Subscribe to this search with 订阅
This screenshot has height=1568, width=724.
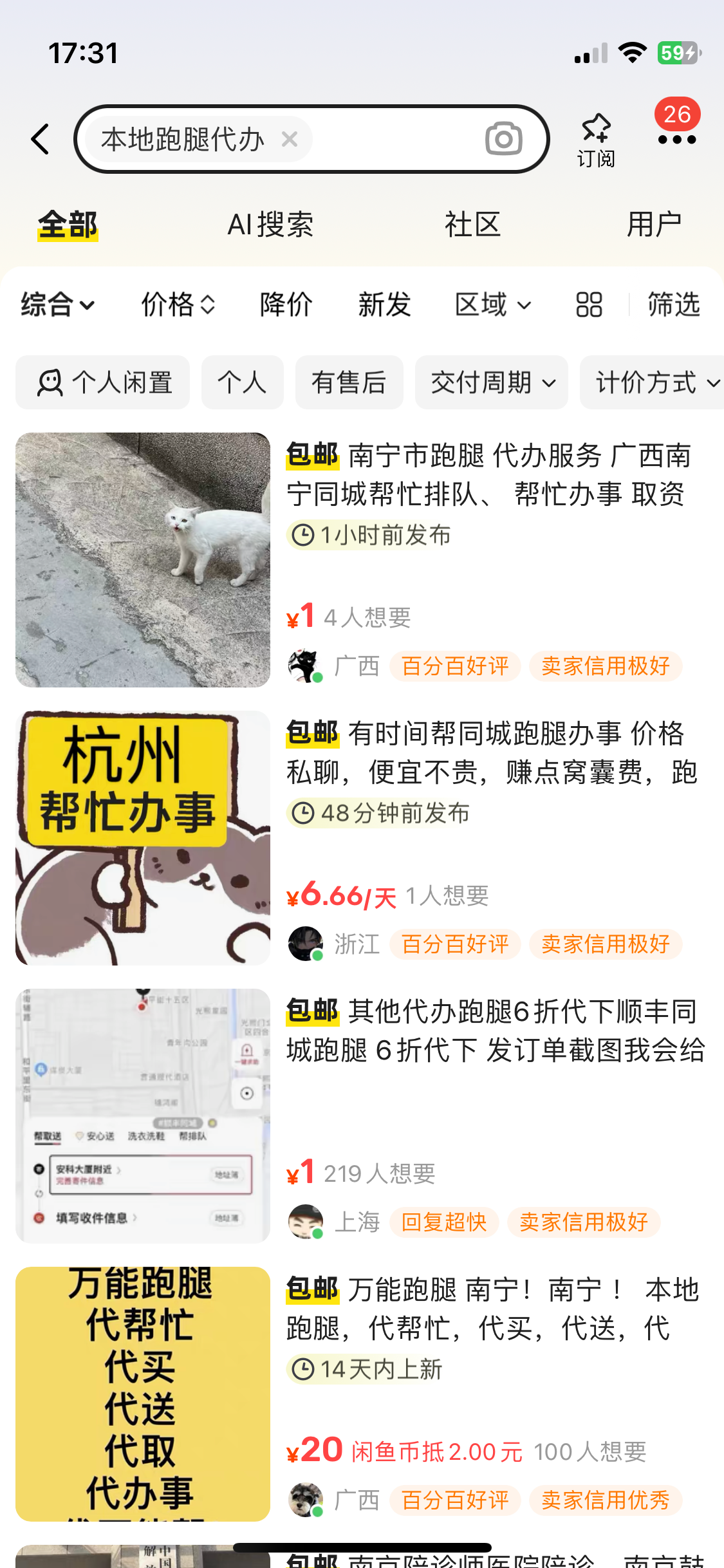click(596, 139)
